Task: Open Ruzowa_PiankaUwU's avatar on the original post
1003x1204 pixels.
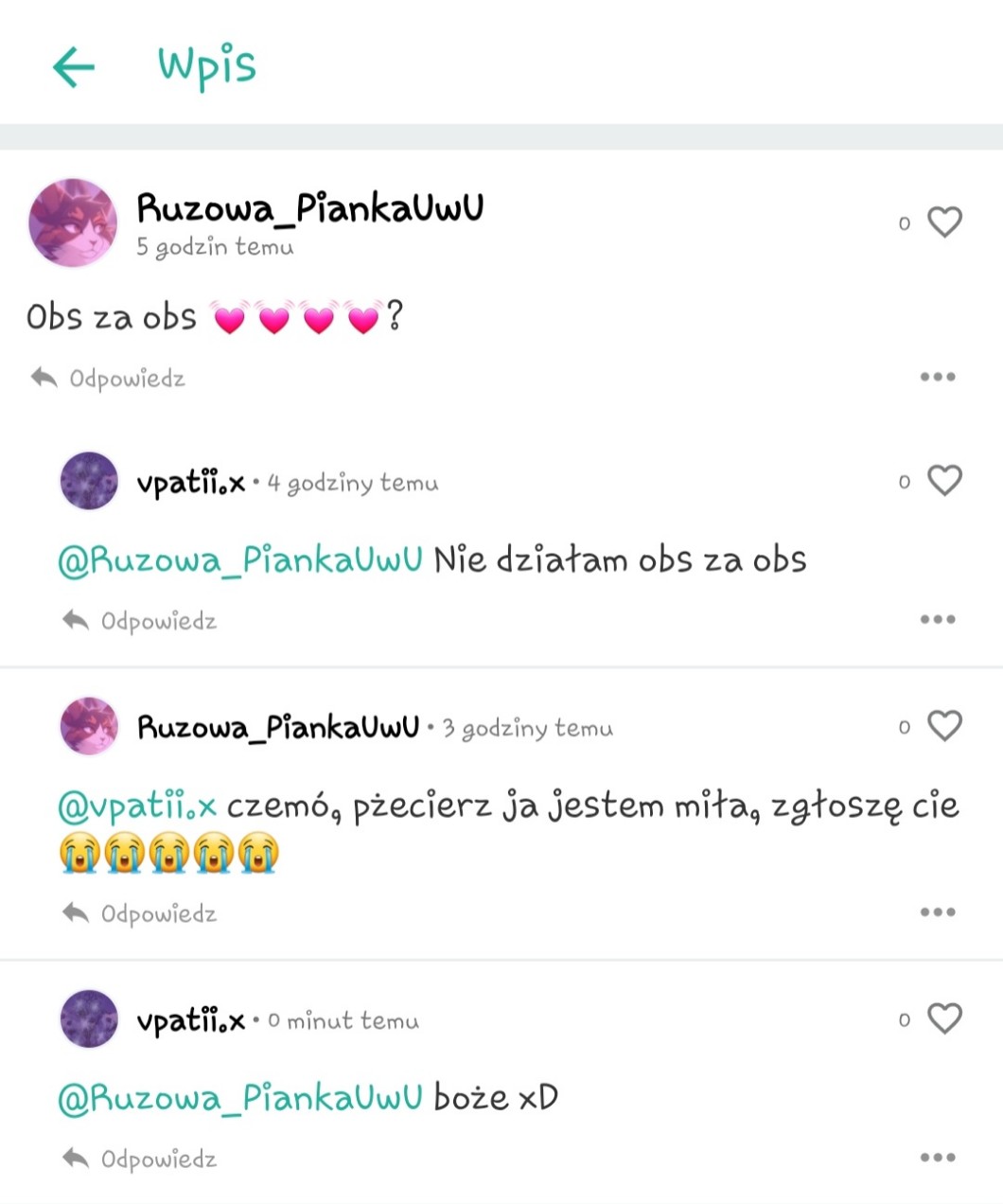Action: (74, 222)
